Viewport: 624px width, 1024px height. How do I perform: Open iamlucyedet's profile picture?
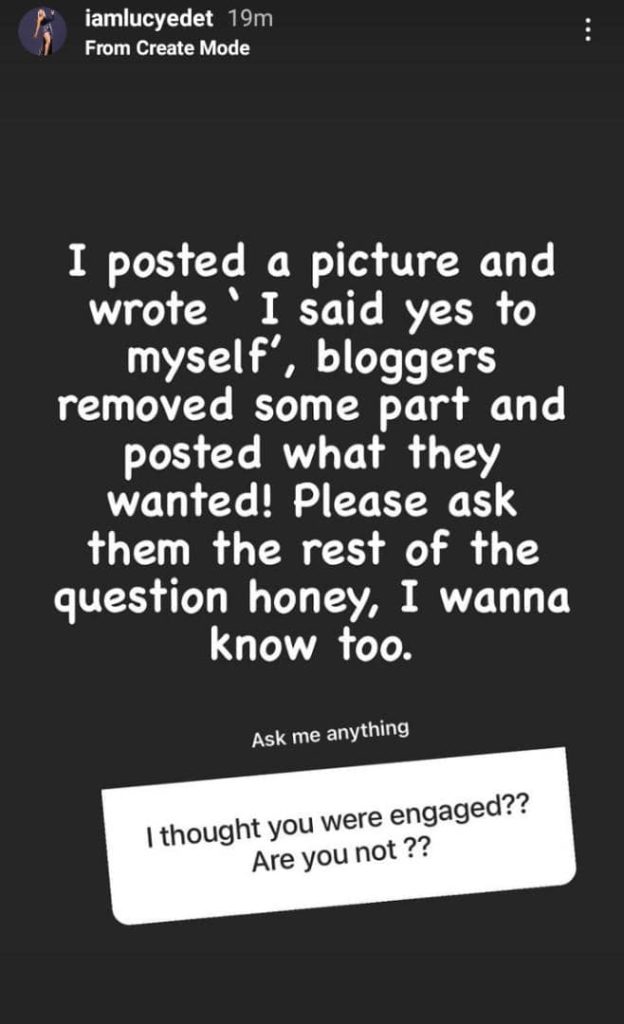(43, 33)
